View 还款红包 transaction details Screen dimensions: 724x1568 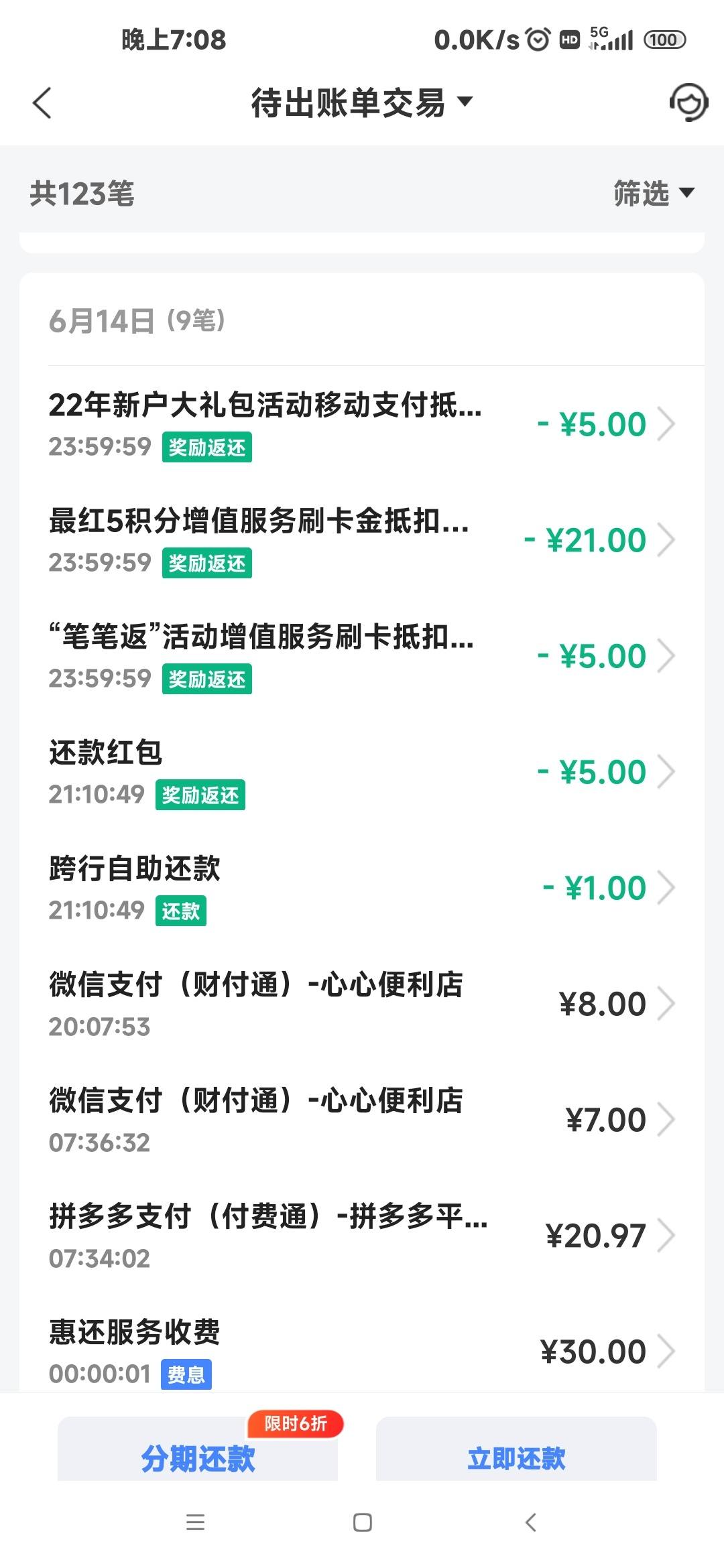362,772
